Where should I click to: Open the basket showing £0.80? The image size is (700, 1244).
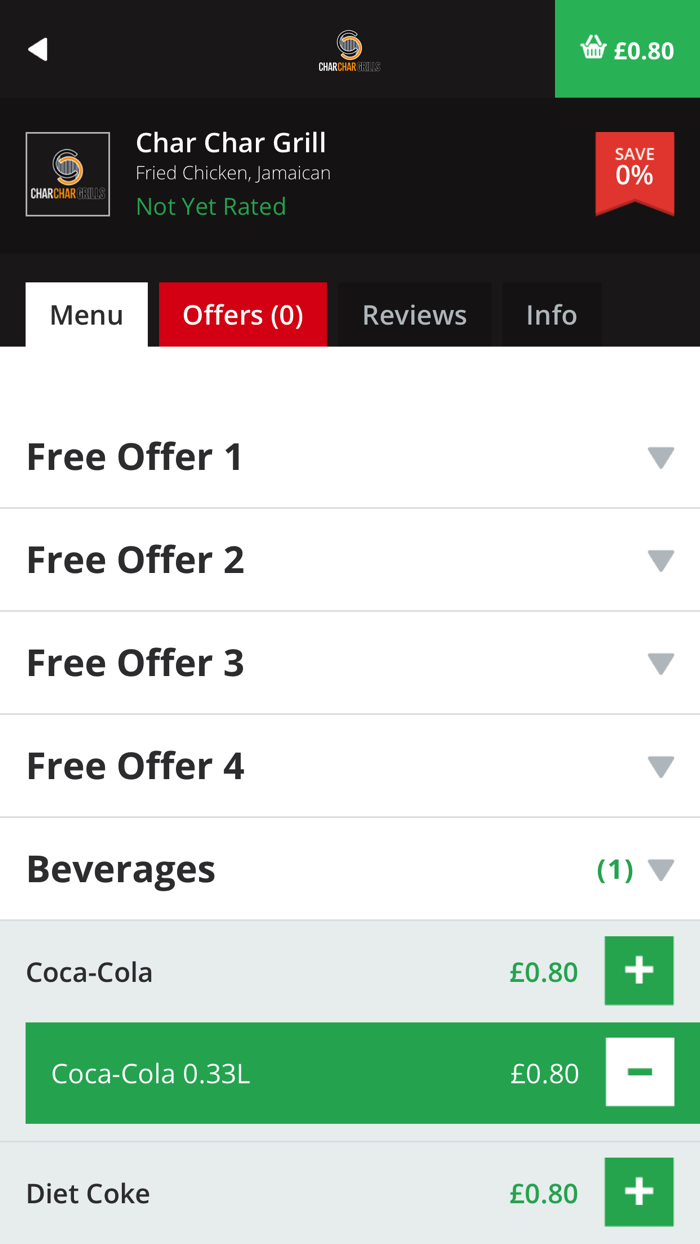point(627,49)
